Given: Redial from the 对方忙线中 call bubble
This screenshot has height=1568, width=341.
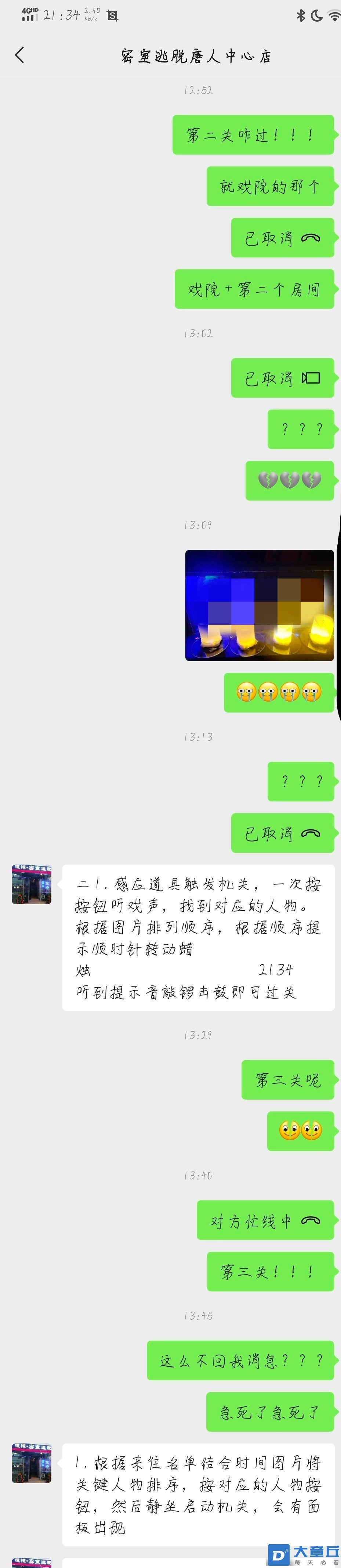Looking at the screenshot, I should click(x=265, y=1220).
